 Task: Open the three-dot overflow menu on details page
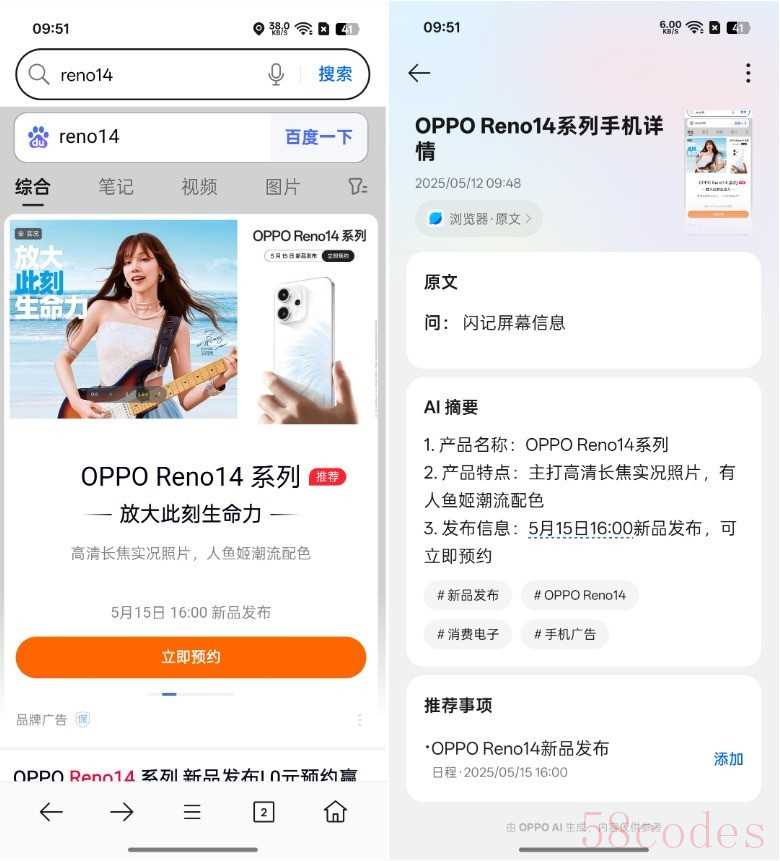[x=747, y=73]
